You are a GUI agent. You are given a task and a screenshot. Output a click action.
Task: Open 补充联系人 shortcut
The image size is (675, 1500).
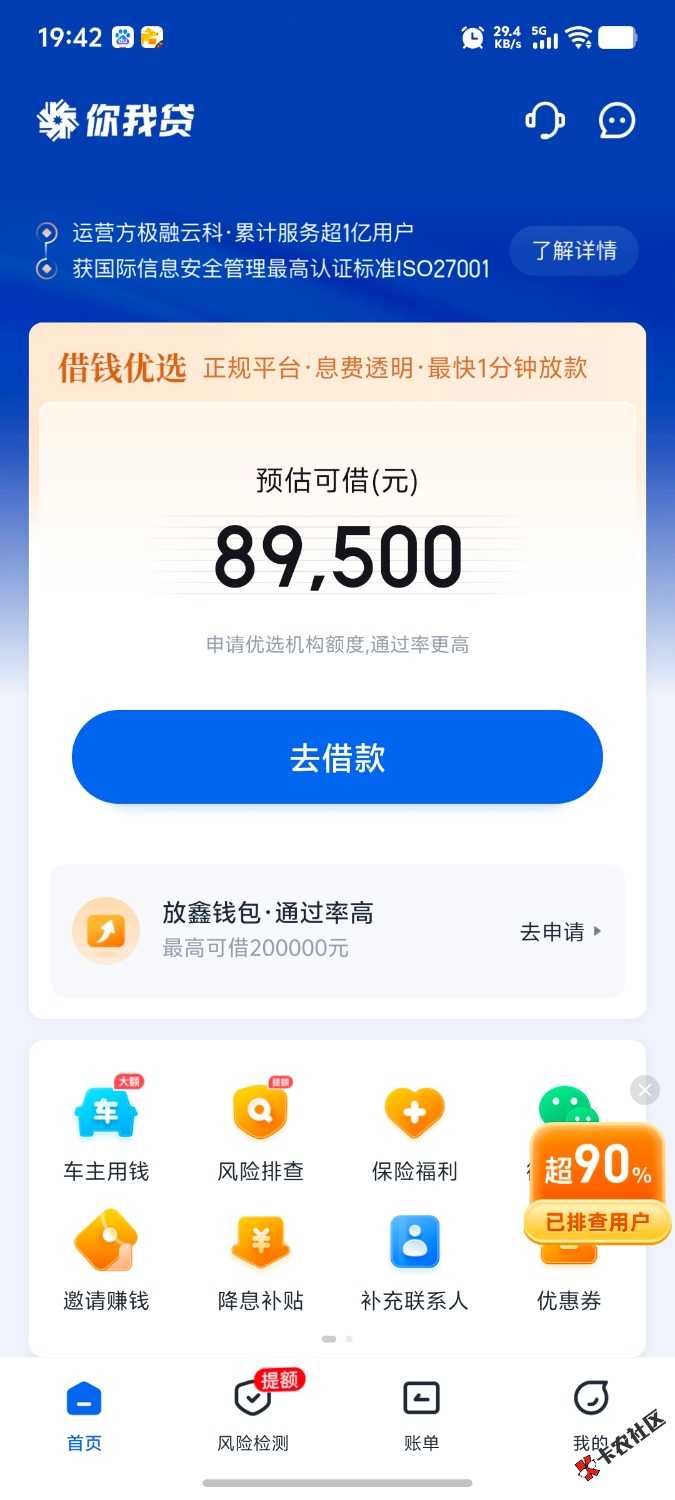[x=414, y=1260]
